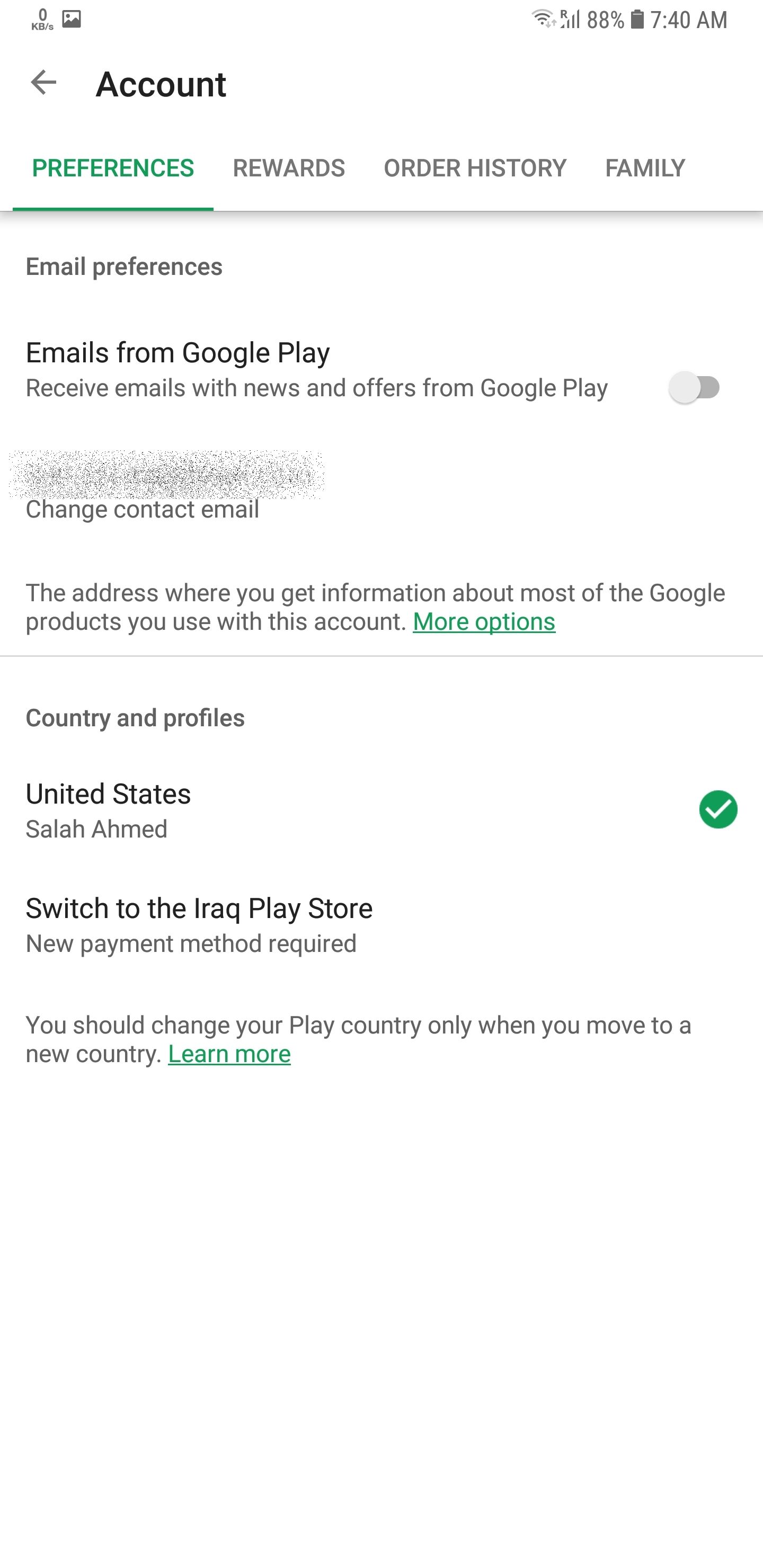Select the FAMILY tab
This screenshot has width=763, height=1568.
pos(644,168)
